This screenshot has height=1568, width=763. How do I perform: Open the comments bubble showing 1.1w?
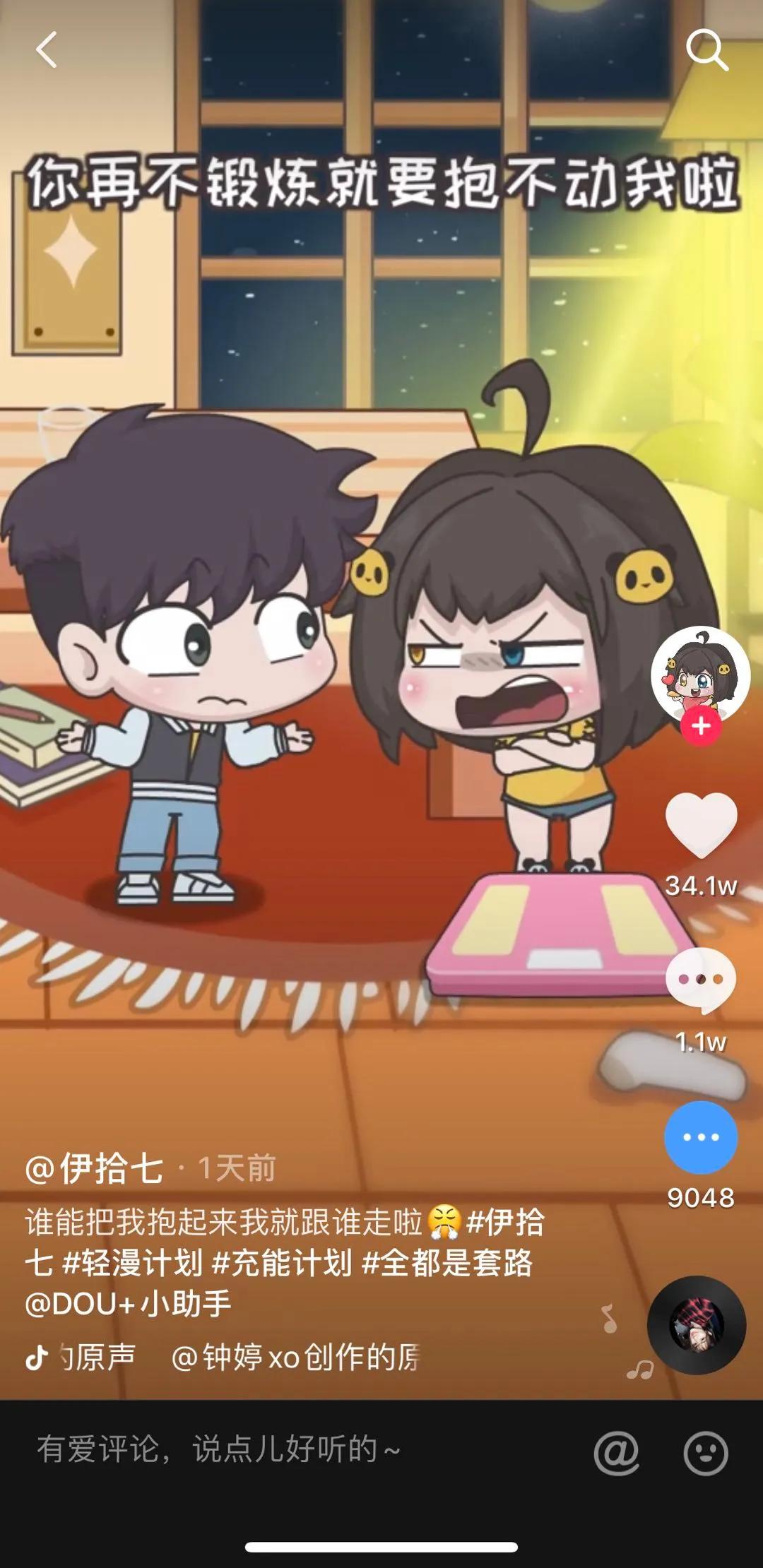701,980
